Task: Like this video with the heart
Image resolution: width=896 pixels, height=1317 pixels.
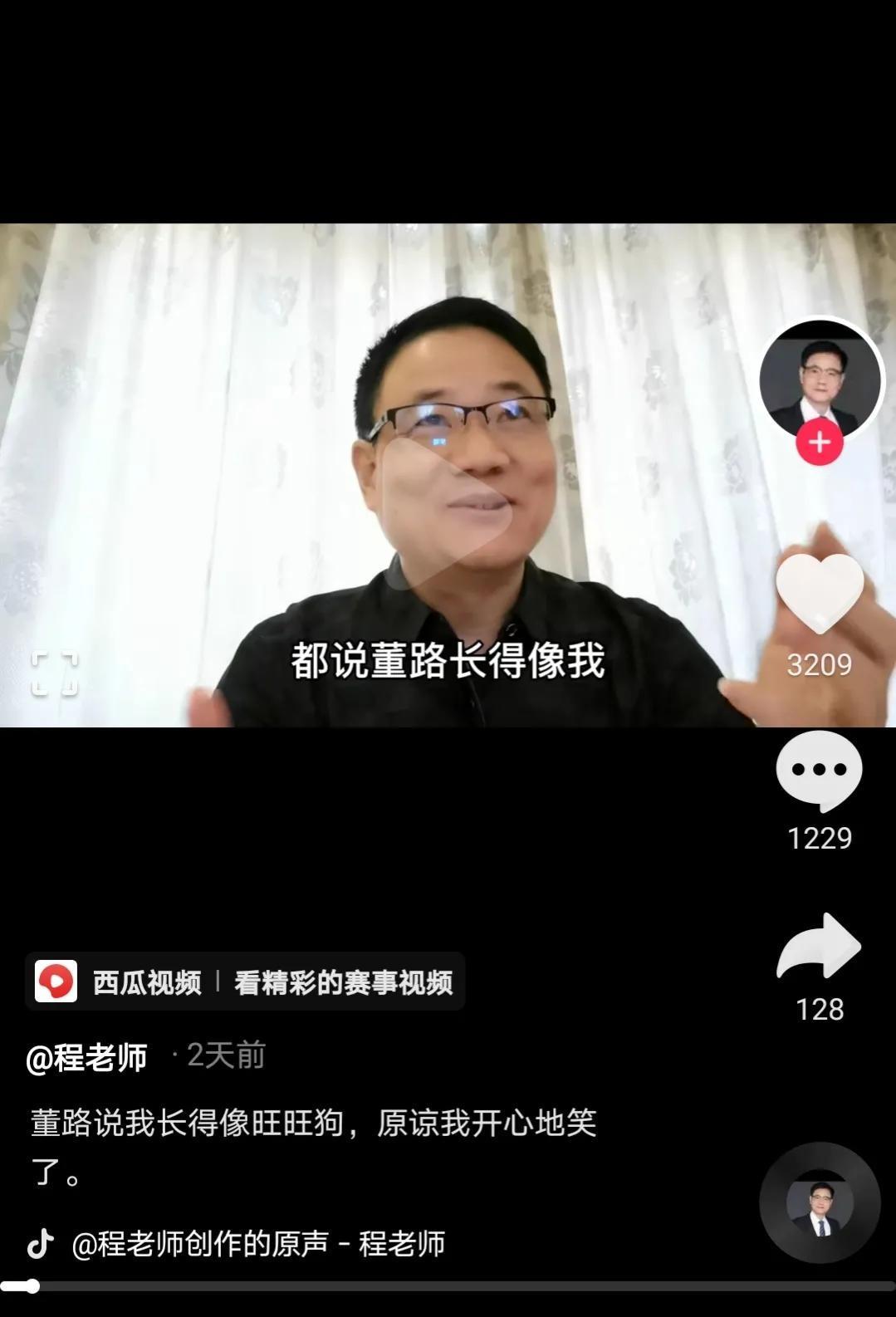Action: click(x=820, y=593)
